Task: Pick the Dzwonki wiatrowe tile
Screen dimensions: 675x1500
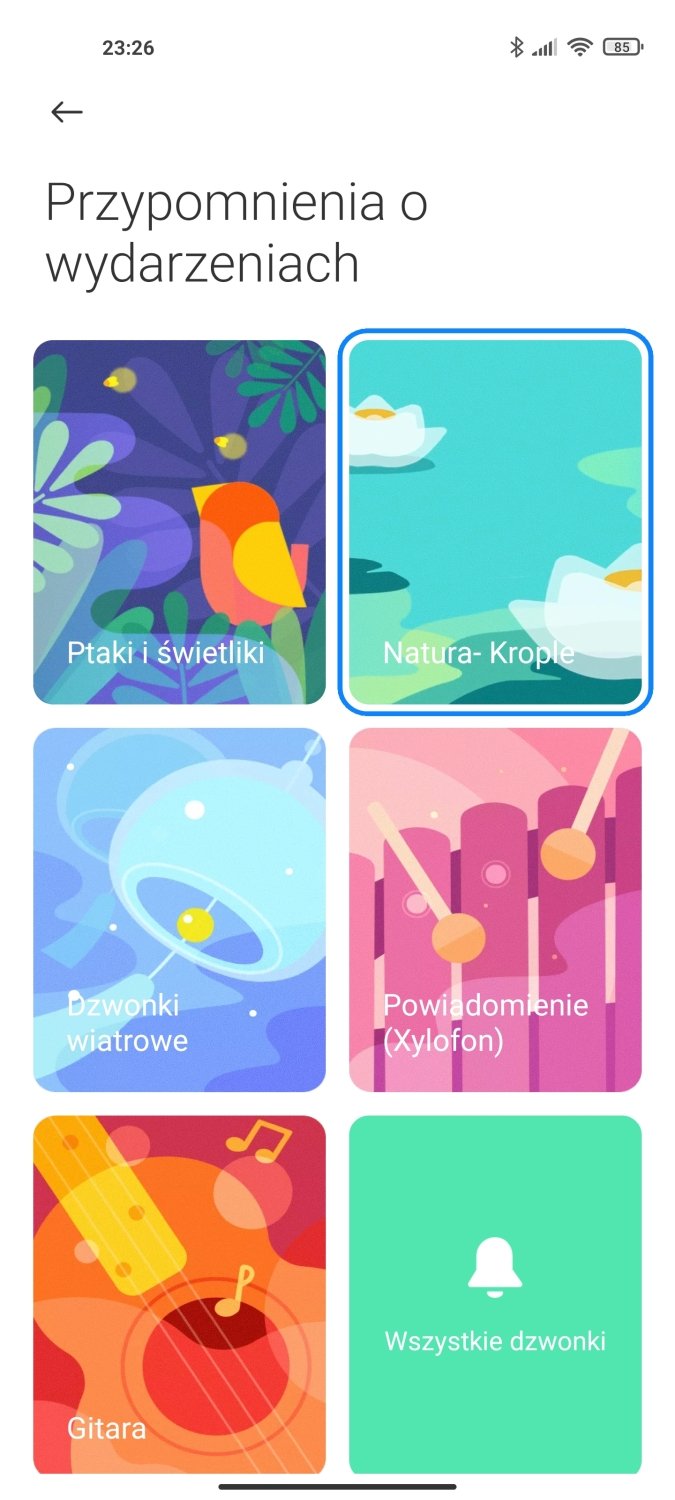Action: pyautogui.click(x=180, y=909)
